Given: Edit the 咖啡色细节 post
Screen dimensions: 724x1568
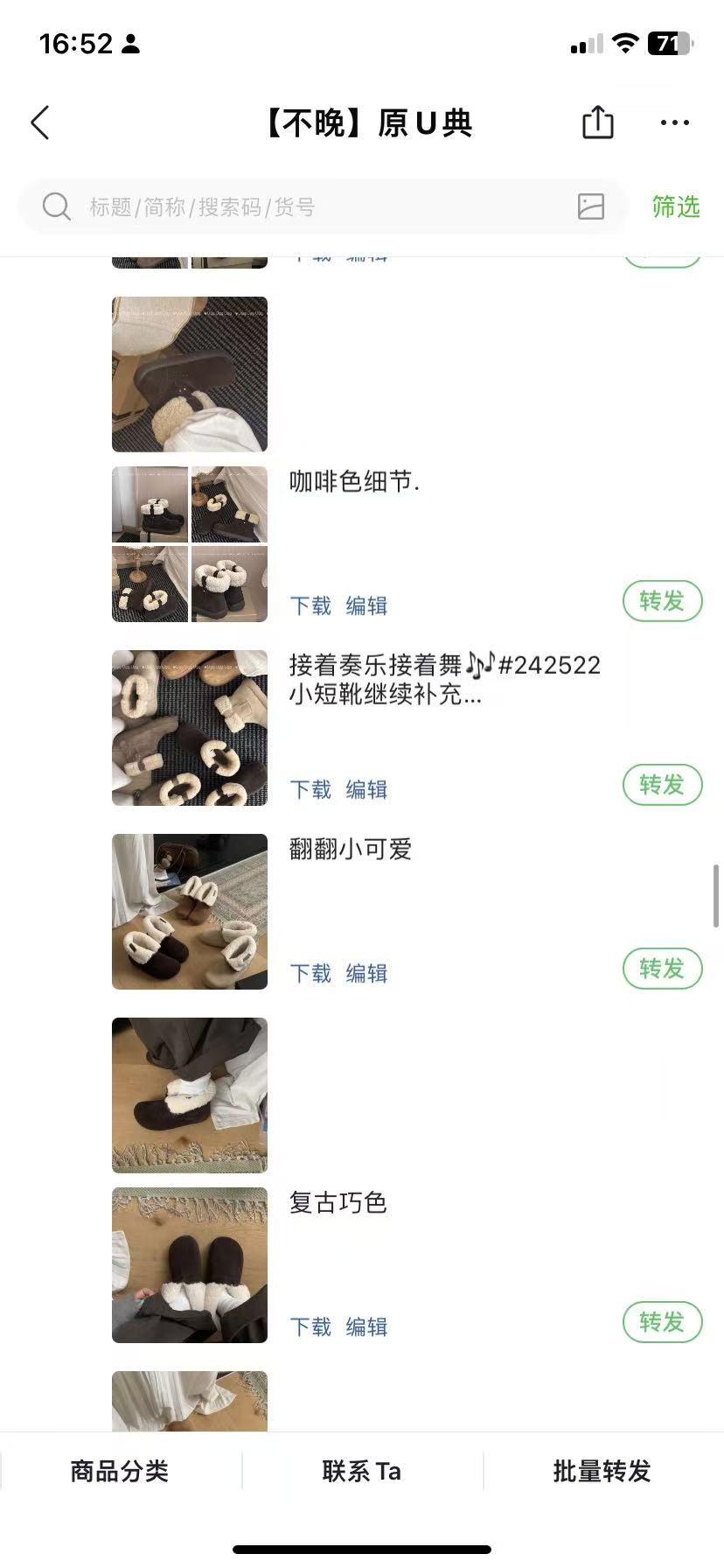Looking at the screenshot, I should (x=366, y=605).
